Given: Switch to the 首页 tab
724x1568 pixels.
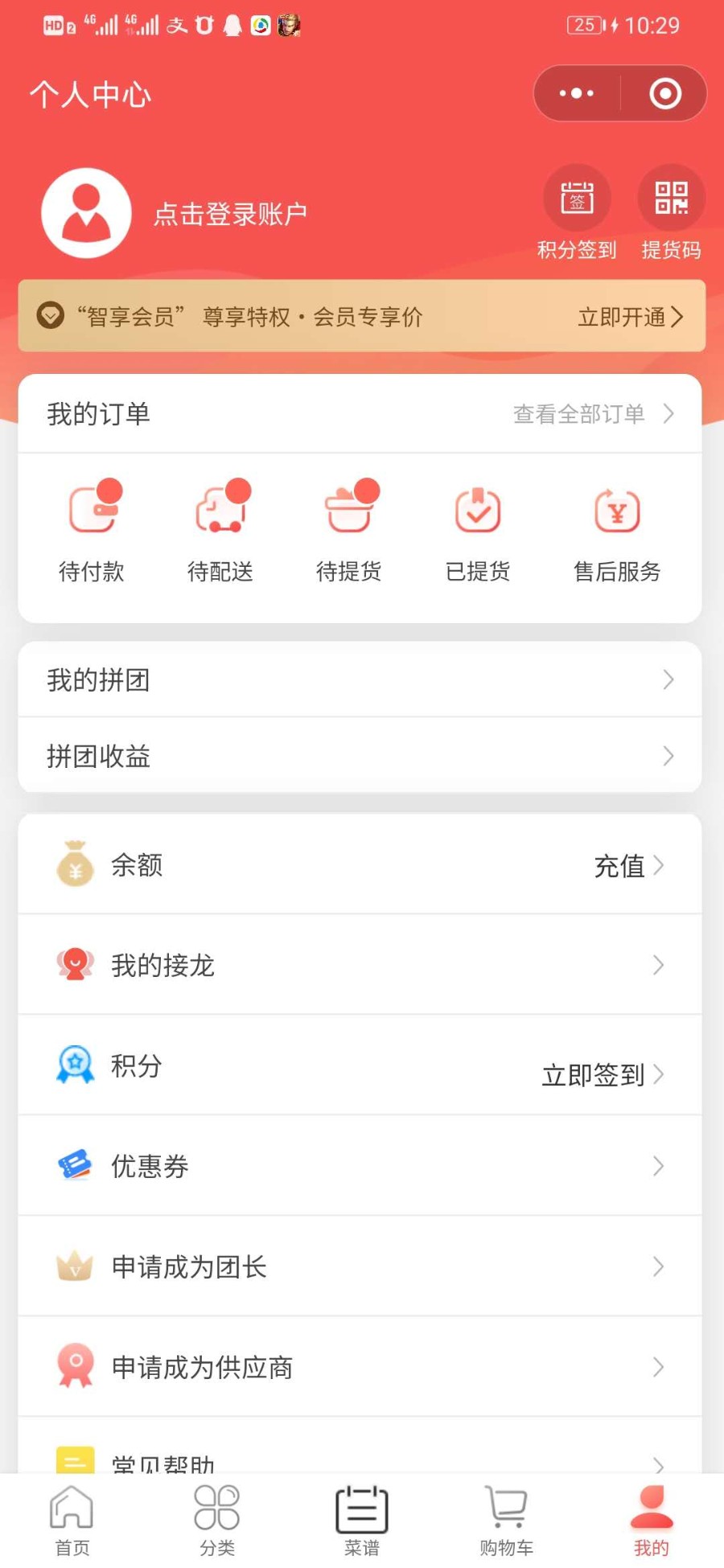Looking at the screenshot, I should 72,1520.
